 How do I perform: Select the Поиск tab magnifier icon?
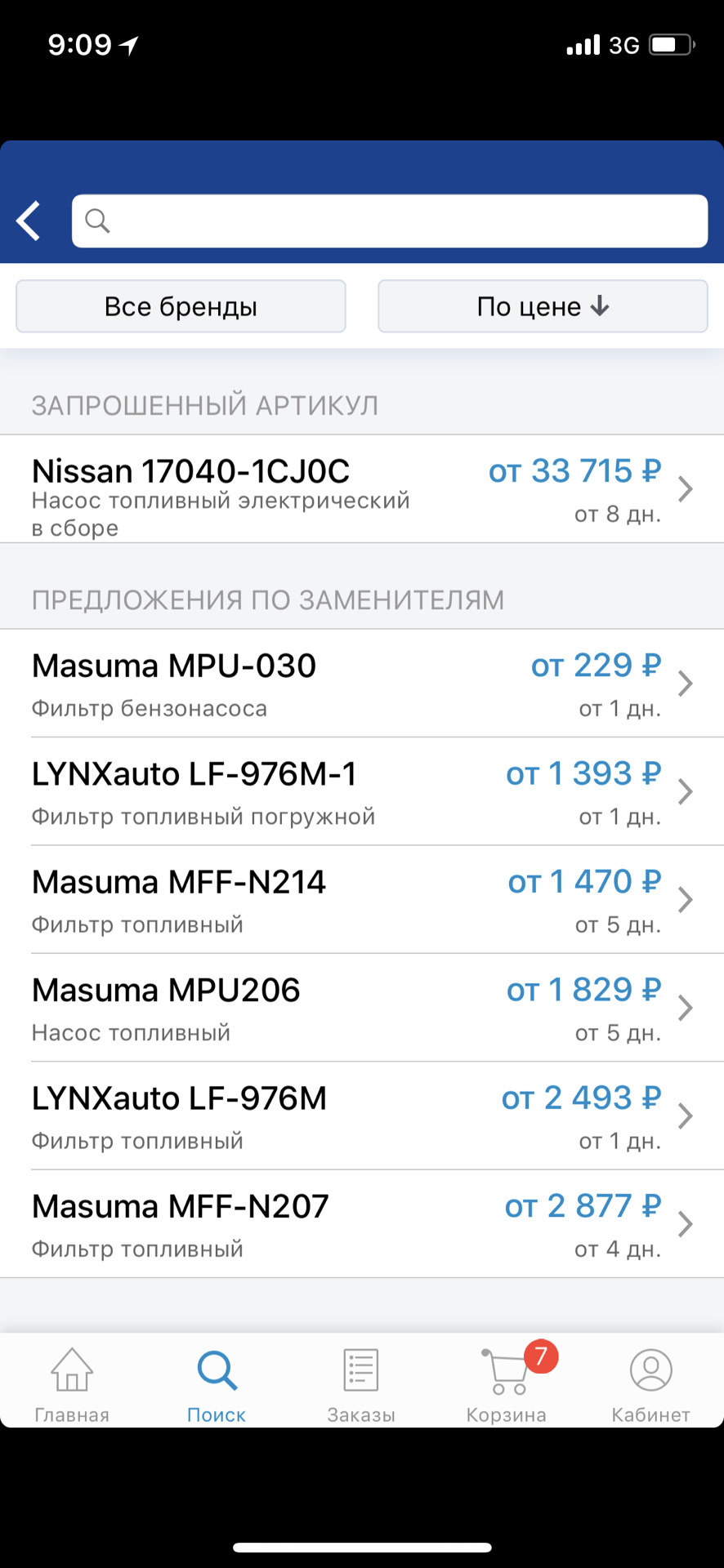[216, 1369]
